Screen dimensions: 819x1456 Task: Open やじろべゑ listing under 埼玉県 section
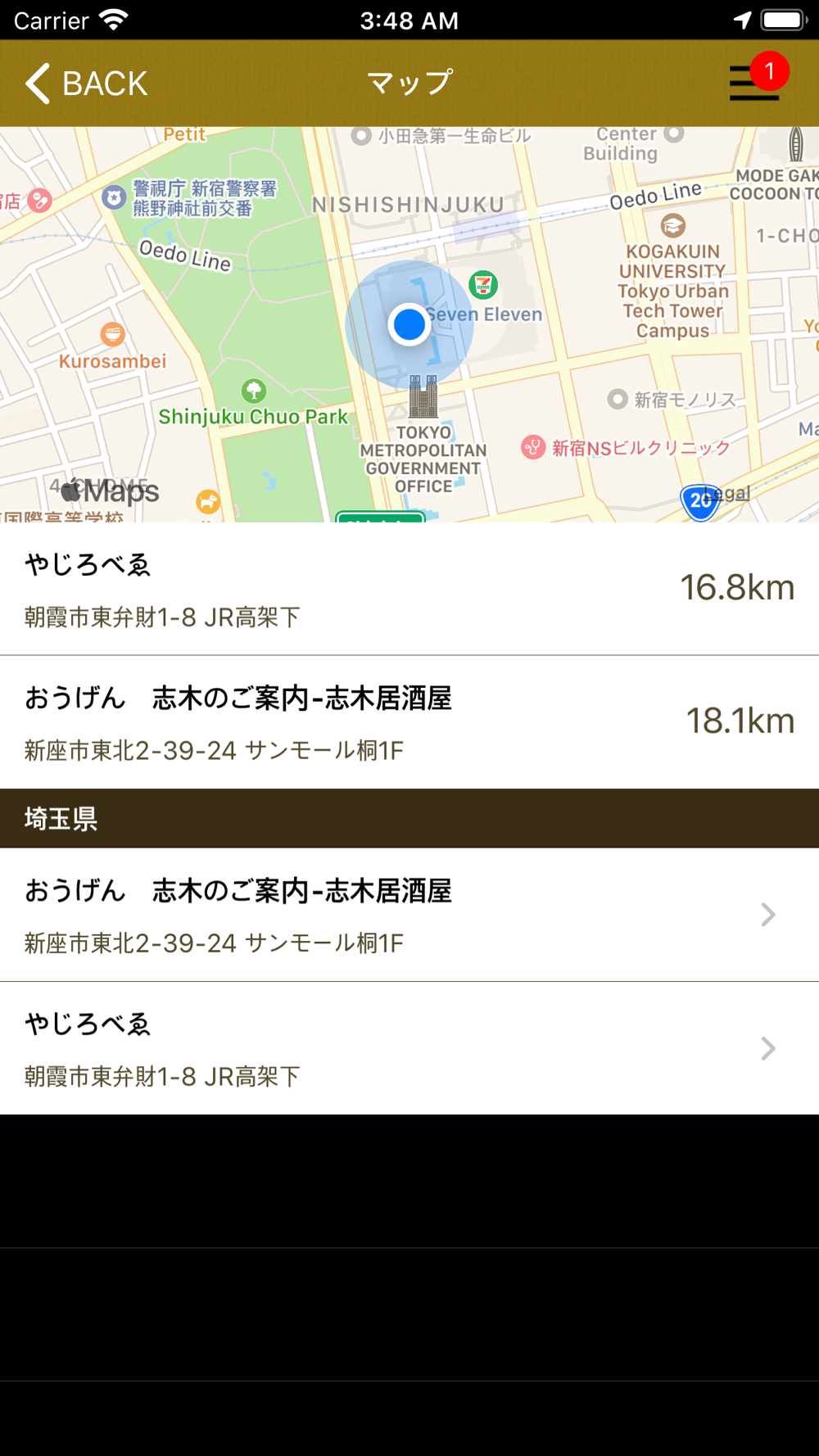tap(409, 1048)
